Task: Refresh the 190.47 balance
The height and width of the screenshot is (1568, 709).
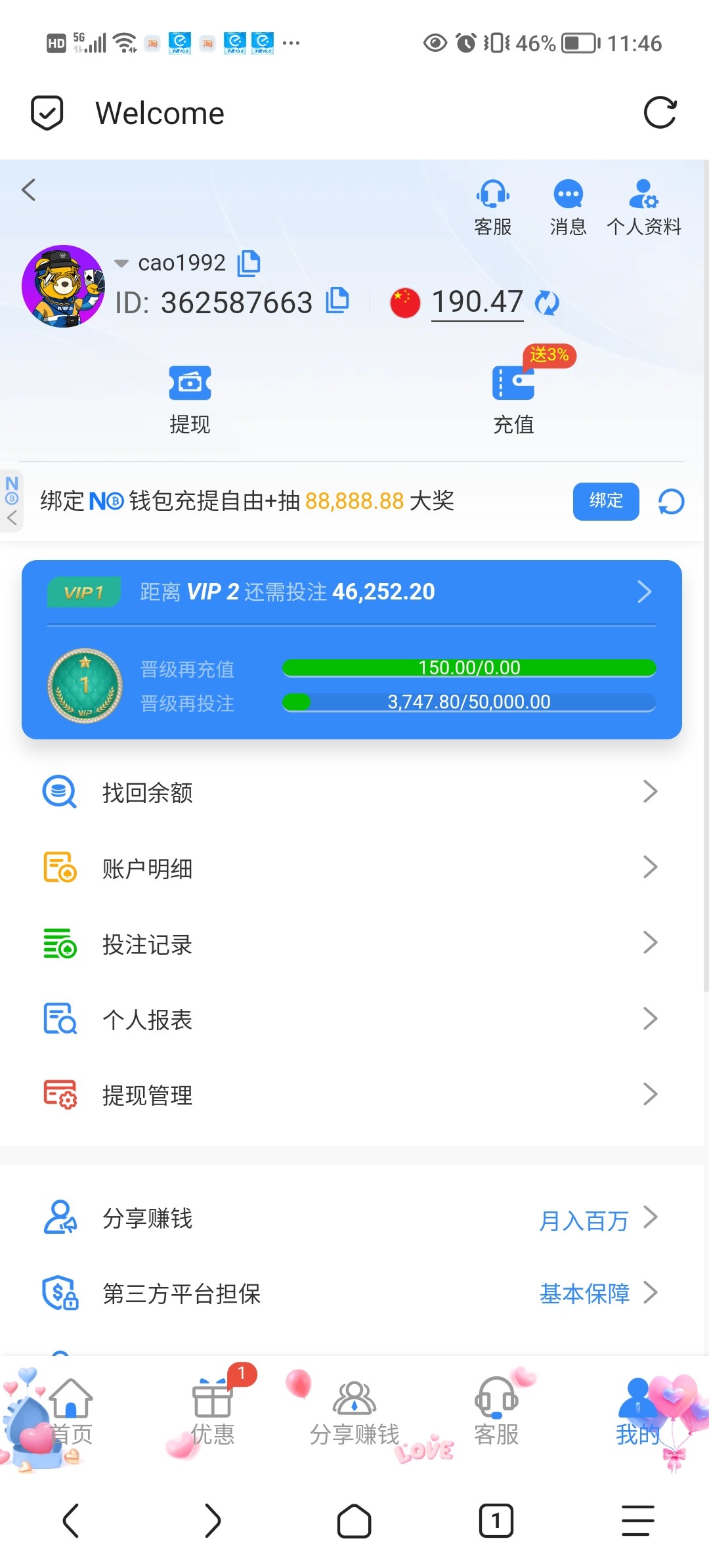Action: click(547, 303)
